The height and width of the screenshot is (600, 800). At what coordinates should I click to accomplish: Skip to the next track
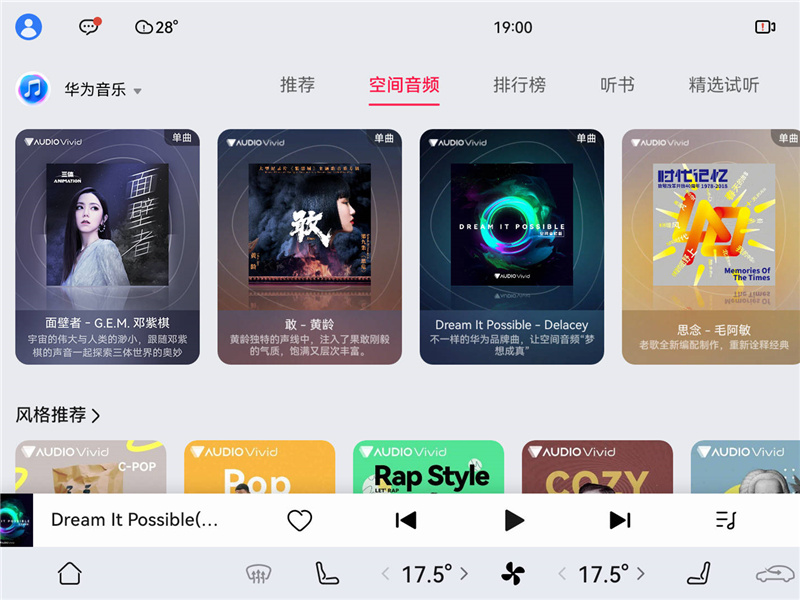tap(620, 520)
